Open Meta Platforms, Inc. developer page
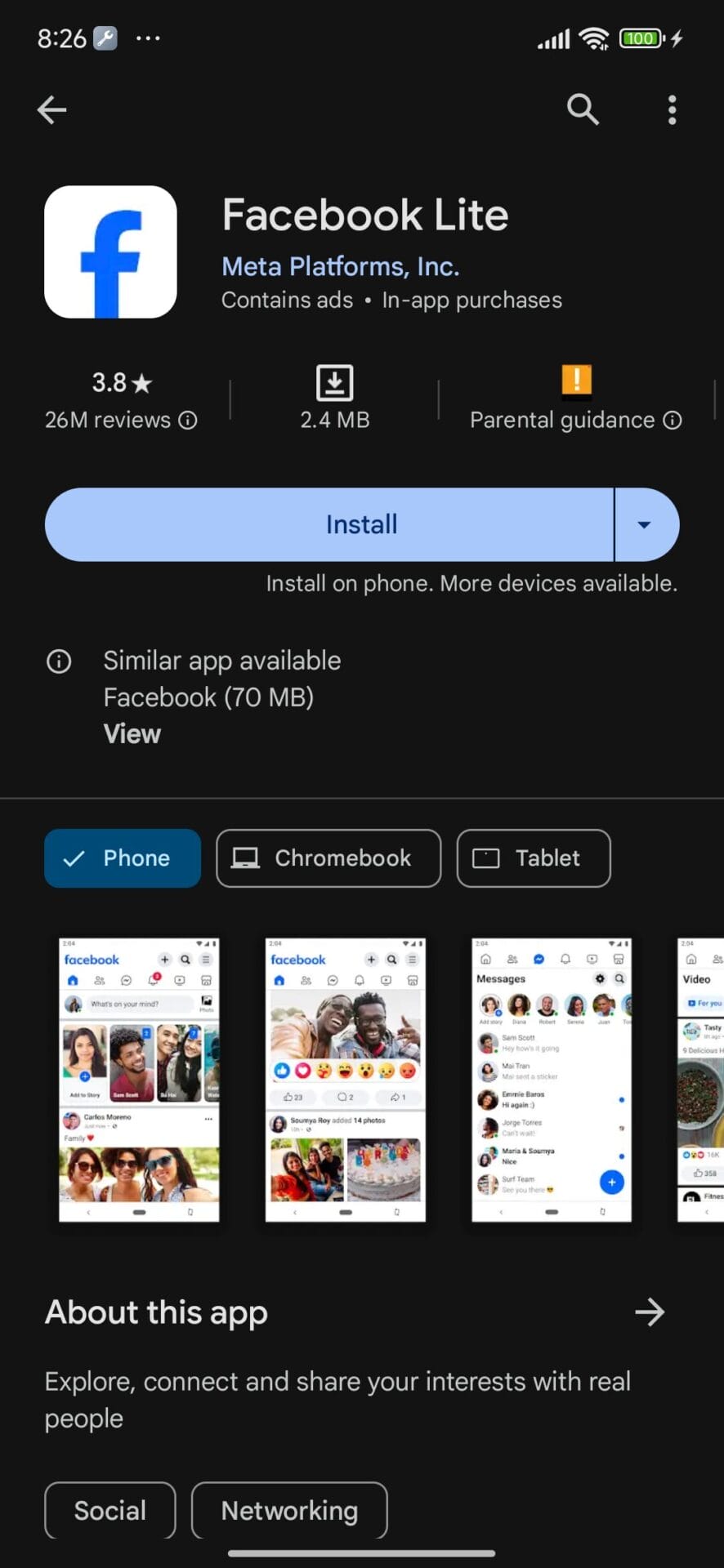The height and width of the screenshot is (1568, 724). [x=340, y=266]
